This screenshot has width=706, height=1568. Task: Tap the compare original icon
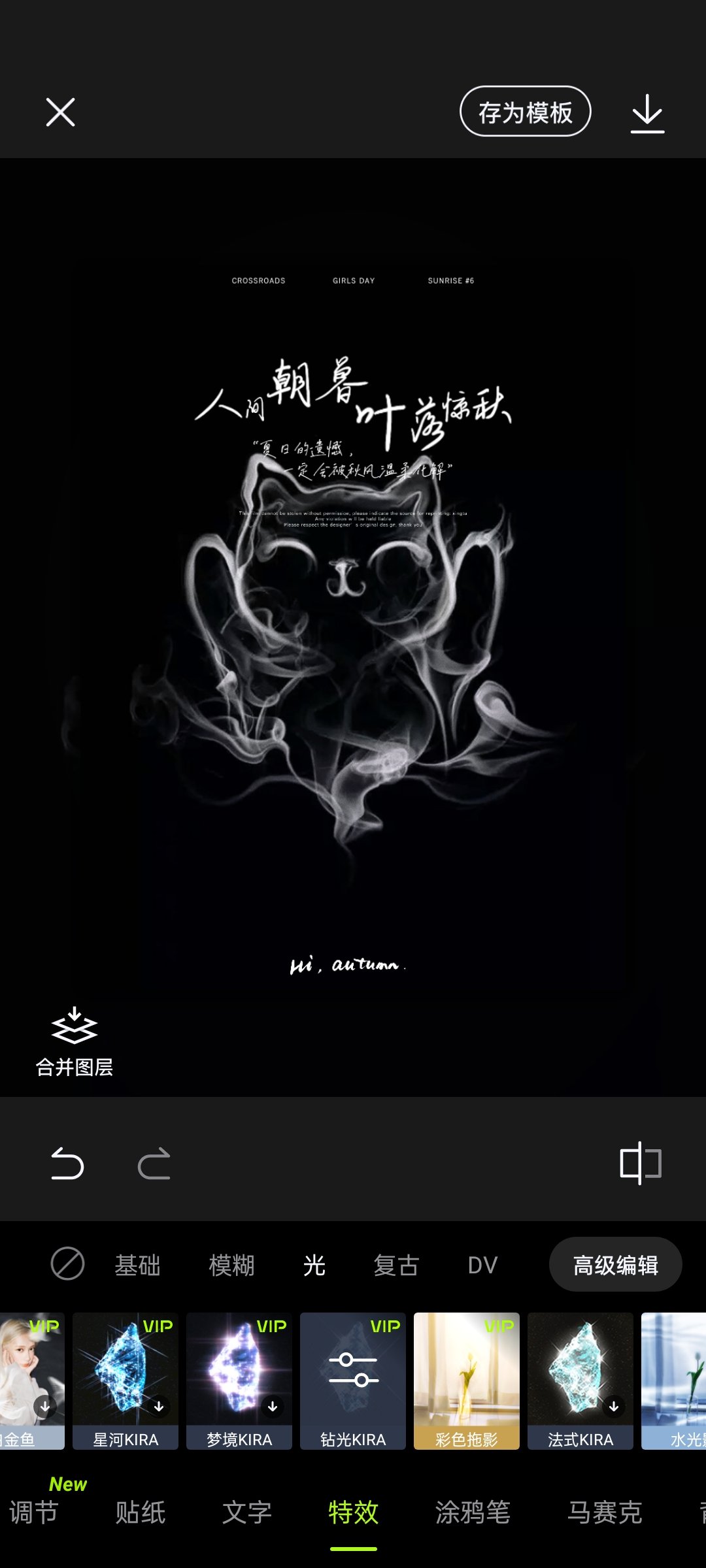(641, 1163)
